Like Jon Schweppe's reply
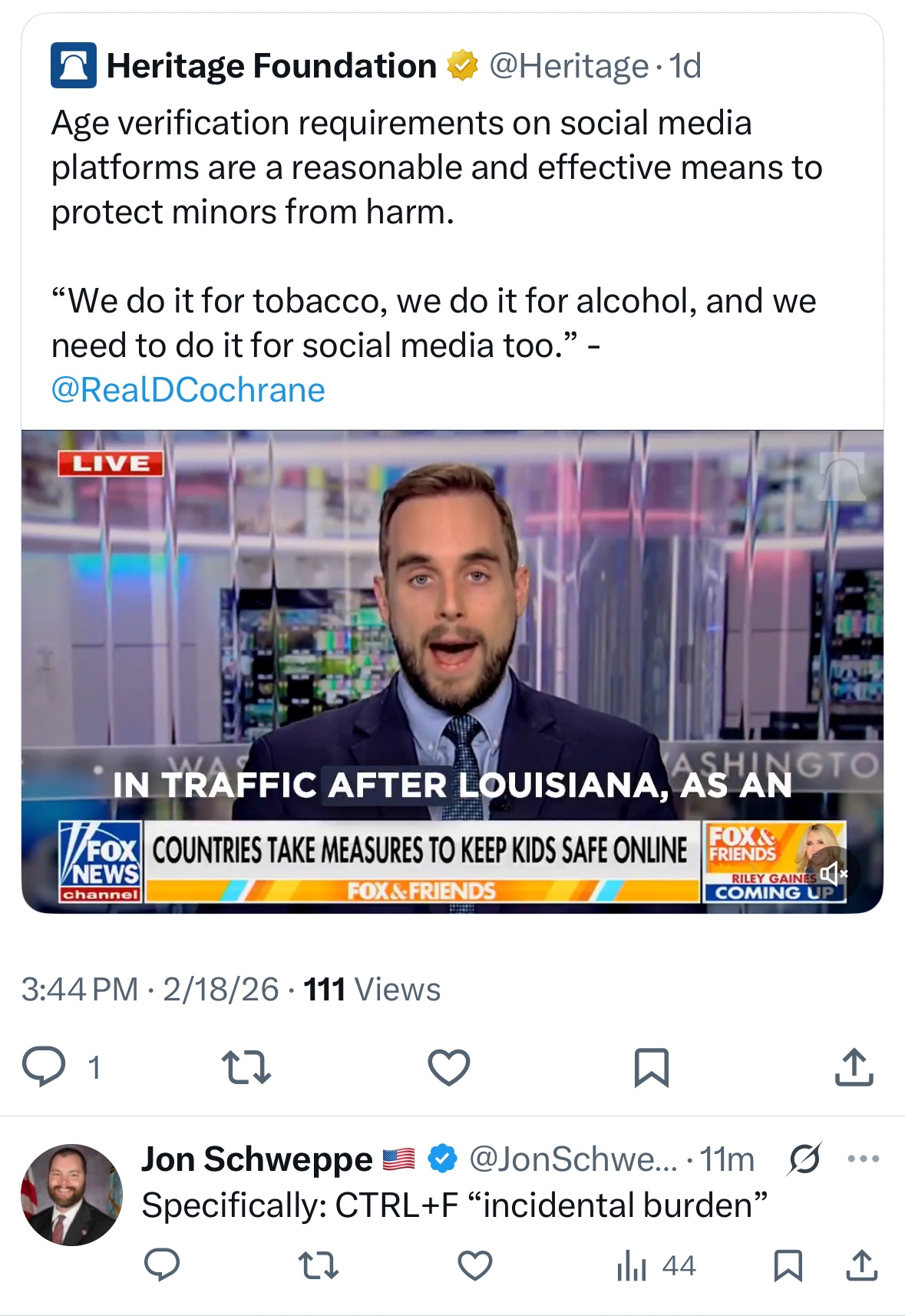This screenshot has height=1316, width=905. pos(474,1265)
